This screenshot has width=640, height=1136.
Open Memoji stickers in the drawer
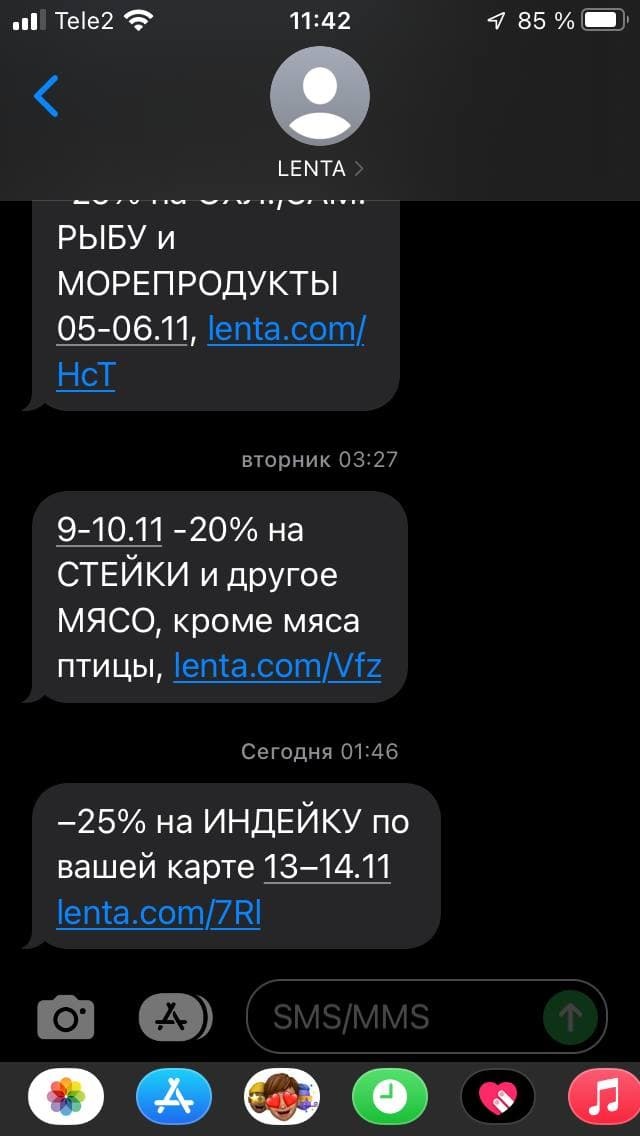[282, 1096]
